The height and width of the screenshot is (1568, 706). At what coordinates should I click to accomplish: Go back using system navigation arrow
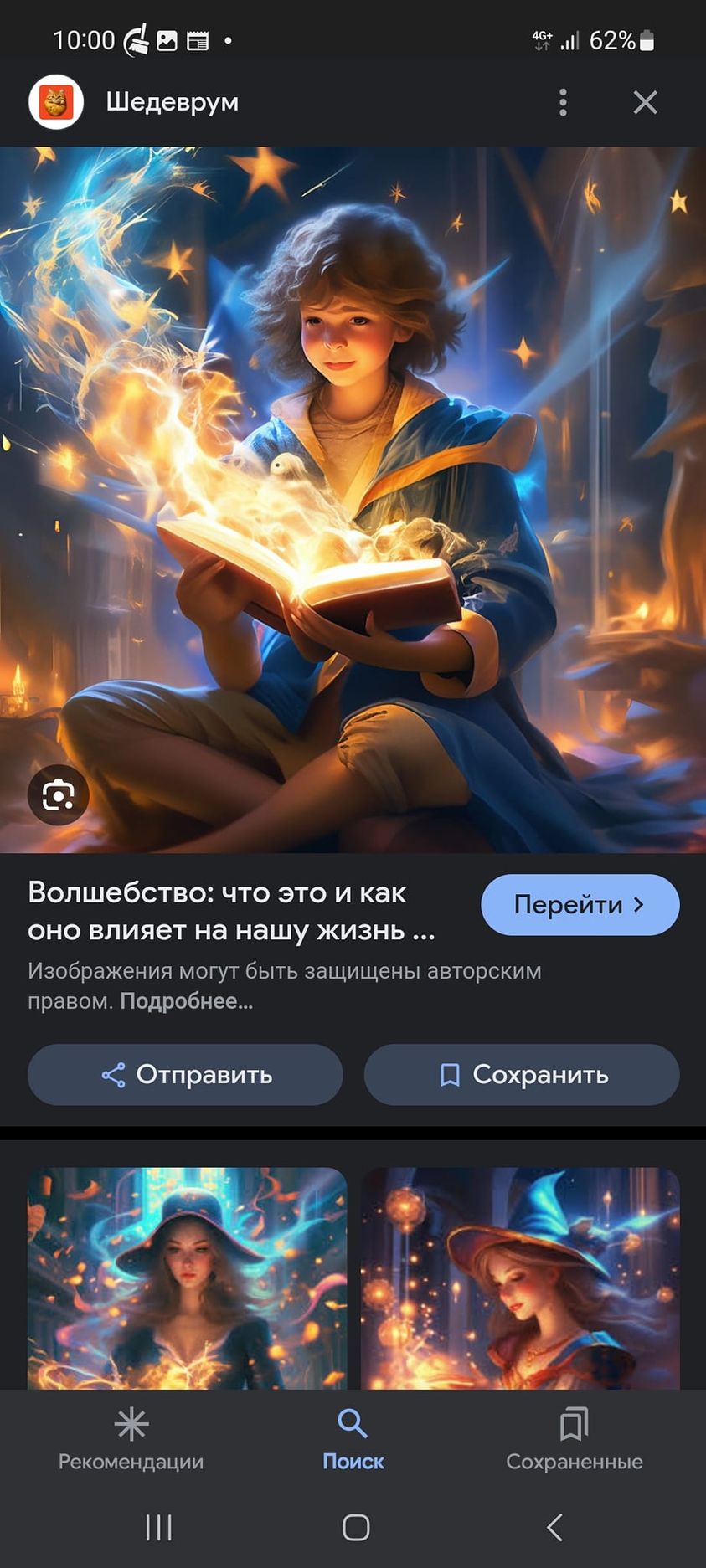[x=554, y=1527]
